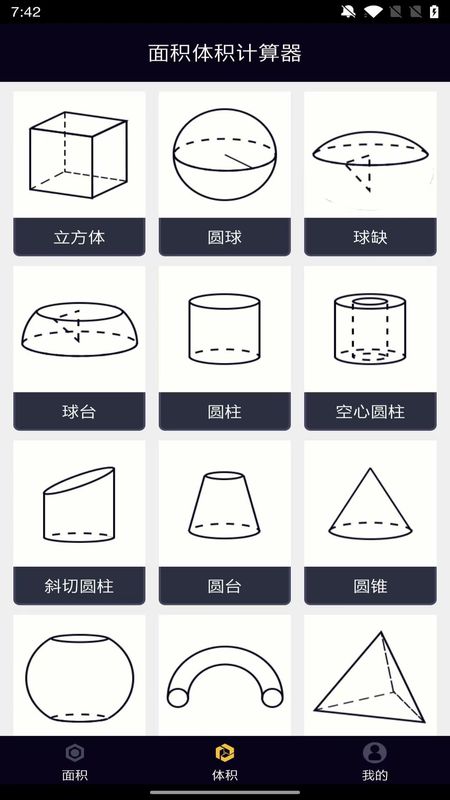
Task: Open the 球缺 spherical cap card
Action: [x=370, y=173]
